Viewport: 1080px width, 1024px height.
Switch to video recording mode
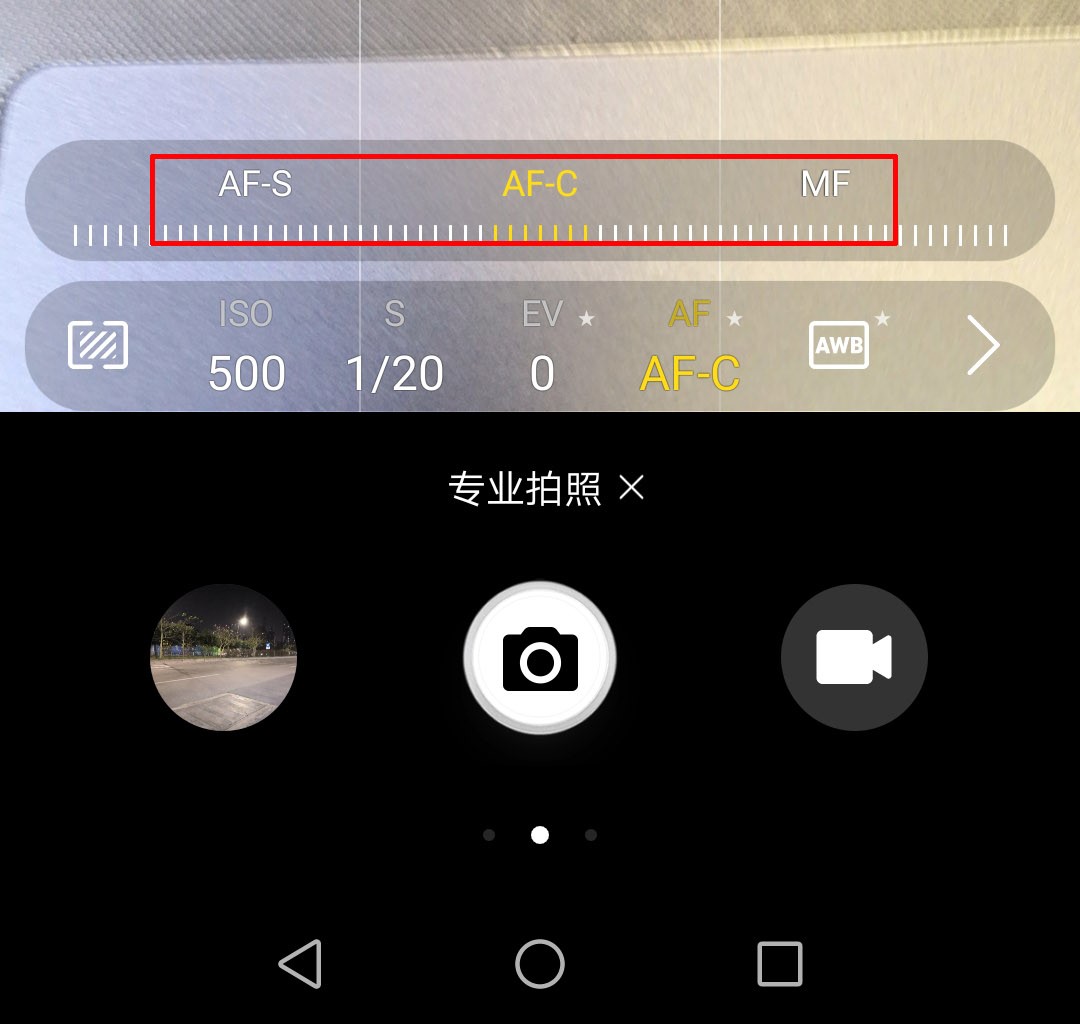click(854, 657)
